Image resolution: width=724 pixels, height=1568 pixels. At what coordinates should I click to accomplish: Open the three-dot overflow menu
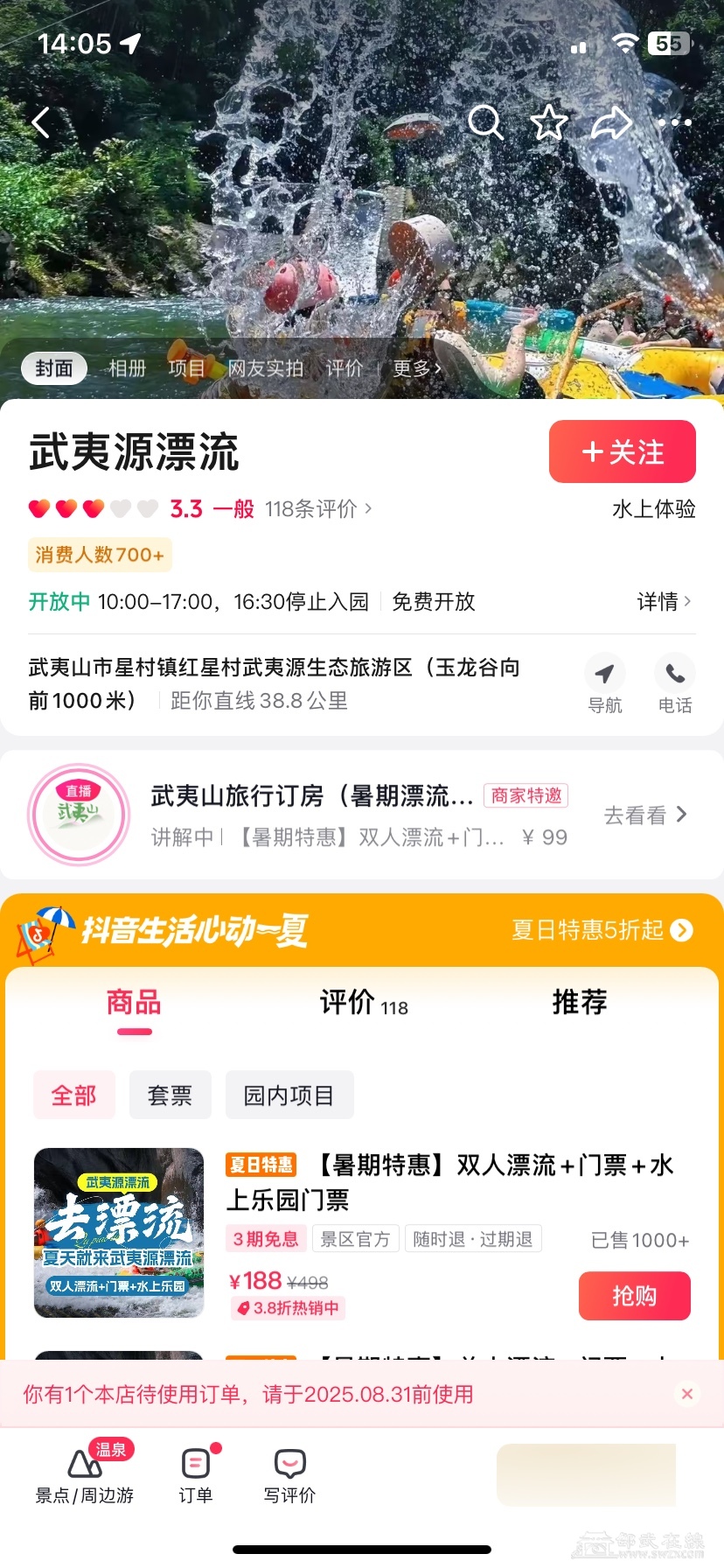coord(675,123)
